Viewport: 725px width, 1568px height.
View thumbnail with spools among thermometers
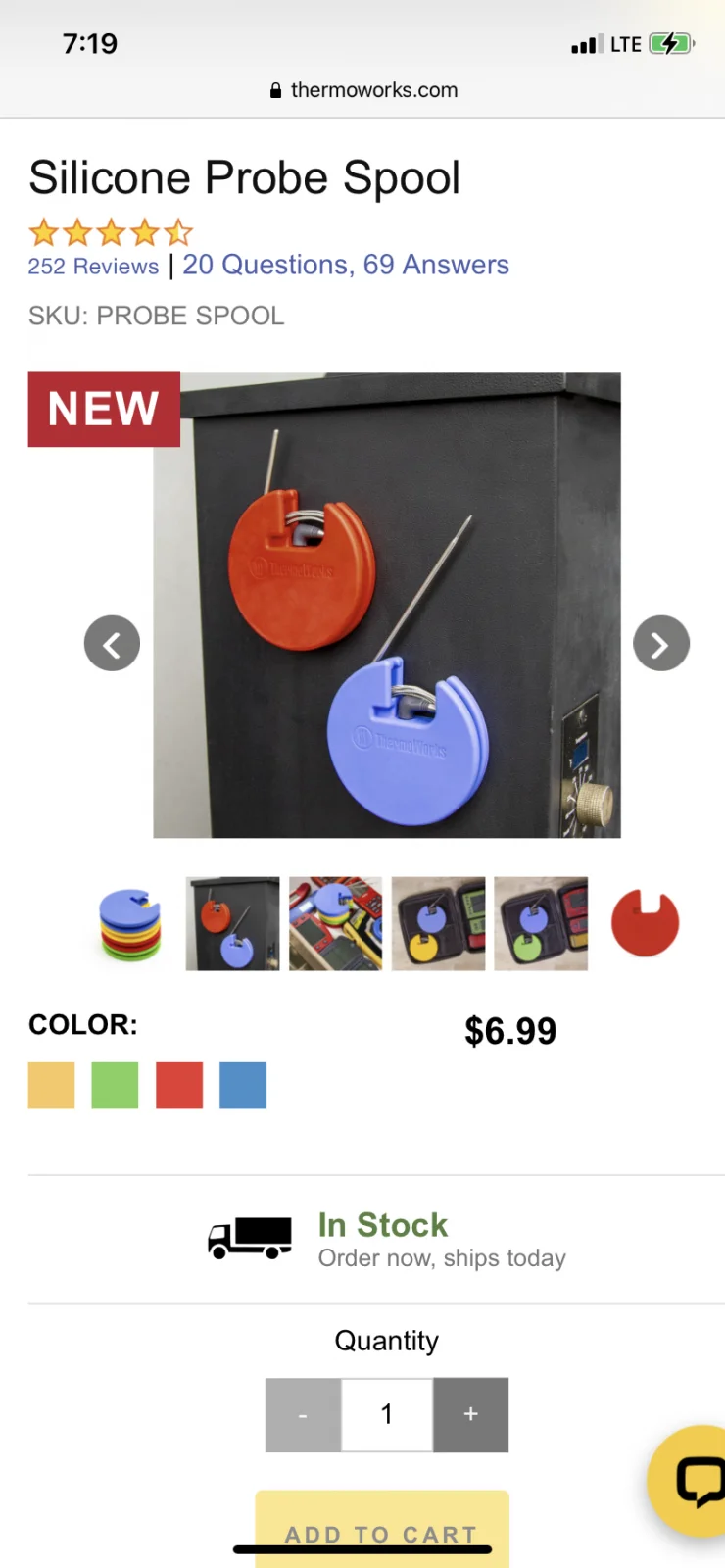click(x=335, y=924)
